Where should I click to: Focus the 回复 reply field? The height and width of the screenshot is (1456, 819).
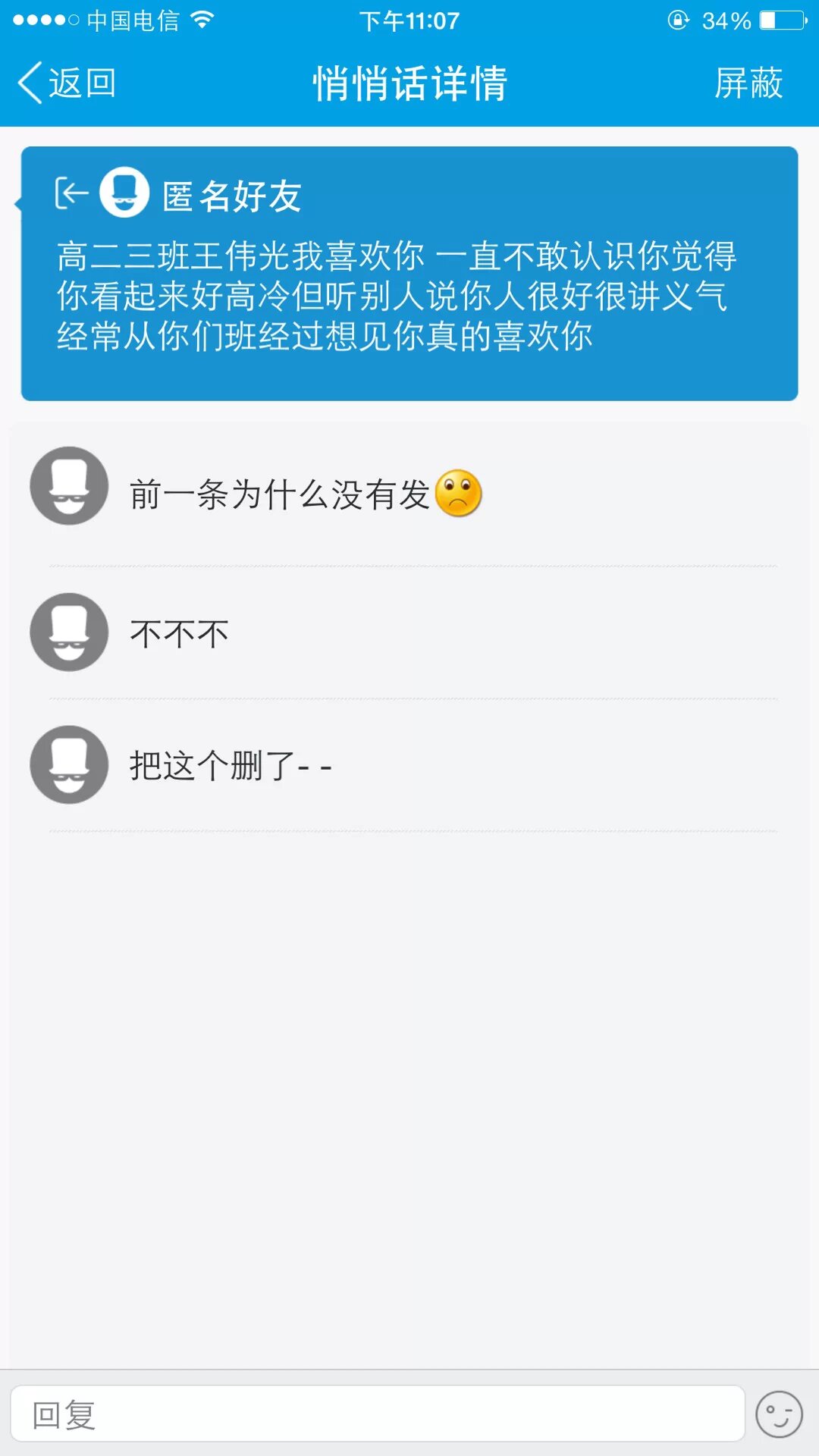[x=377, y=1414]
